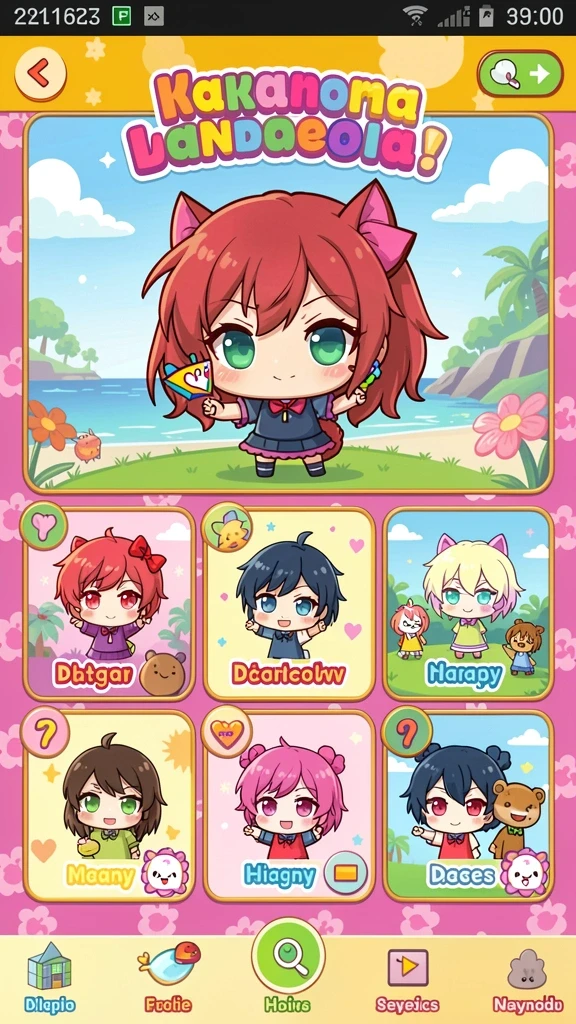Switch to the Dilepio tab

pyautogui.click(x=49, y=978)
